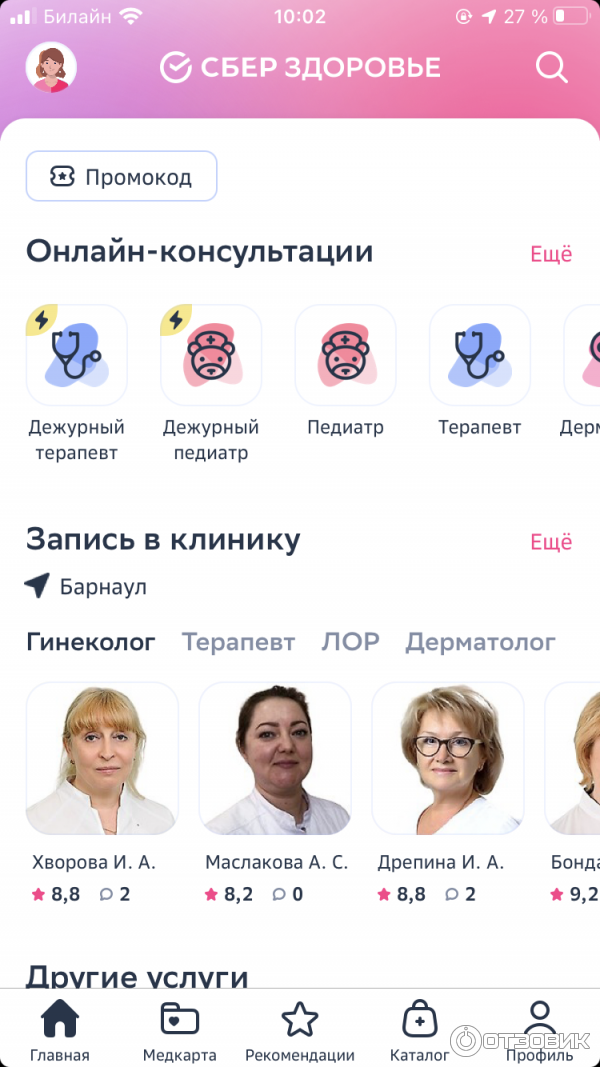
Task: Show more Онлайн-консультации via Ещё
Action: (x=551, y=254)
